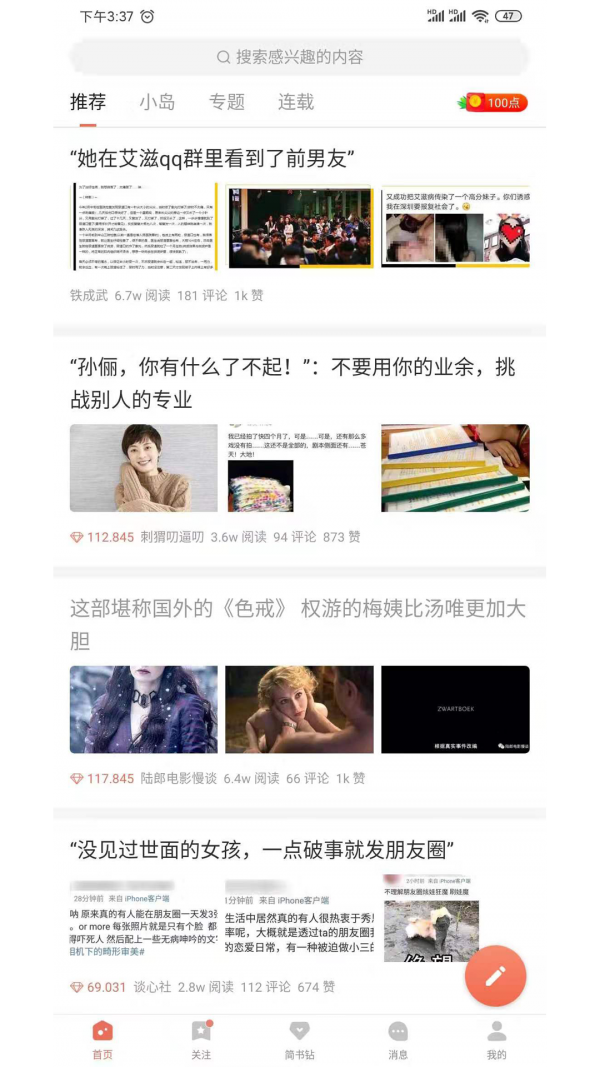This screenshot has width=600, height=1067.
Task: Switch to the 专题 tab
Action: pyautogui.click(x=227, y=102)
